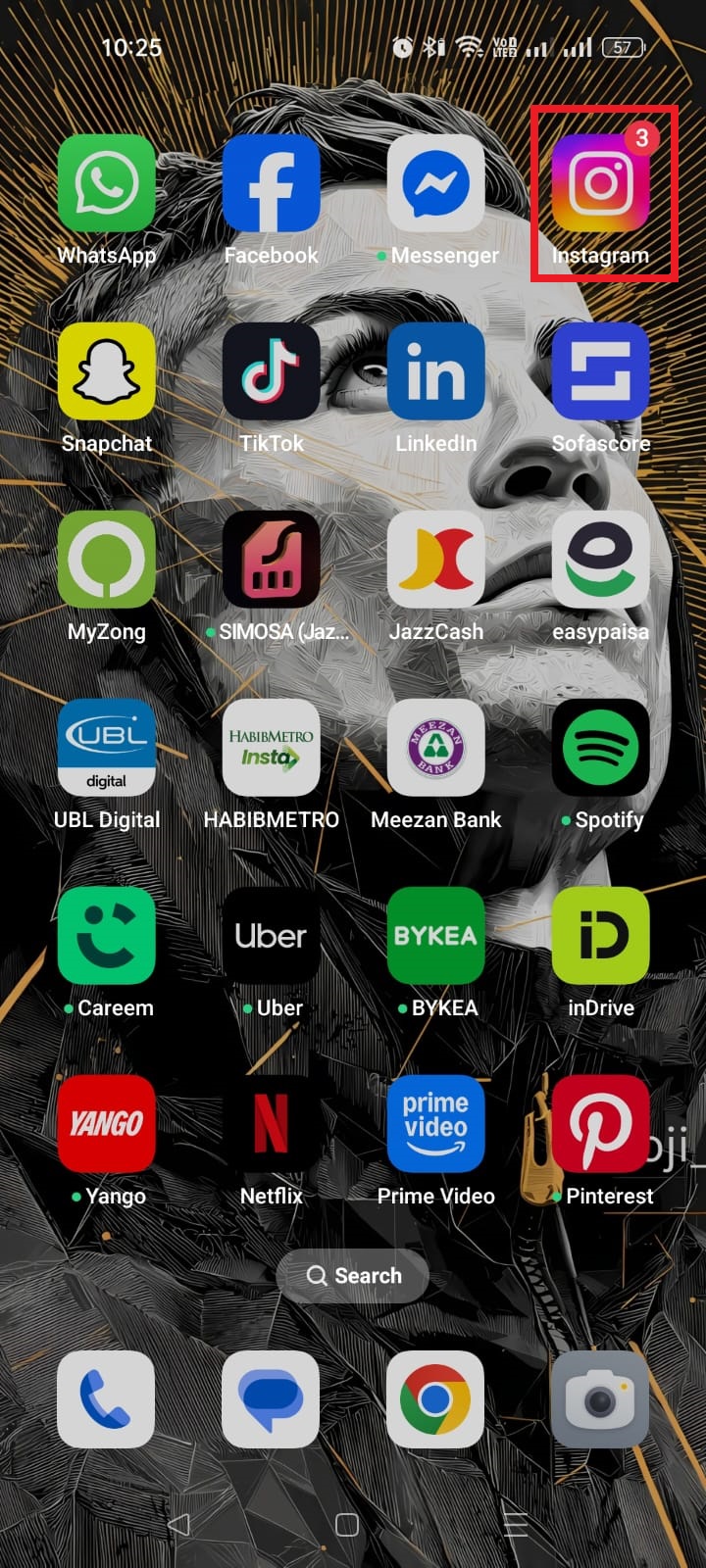This screenshot has width=706, height=1568.
Task: Tap the Search bar
Action: pyautogui.click(x=352, y=1276)
